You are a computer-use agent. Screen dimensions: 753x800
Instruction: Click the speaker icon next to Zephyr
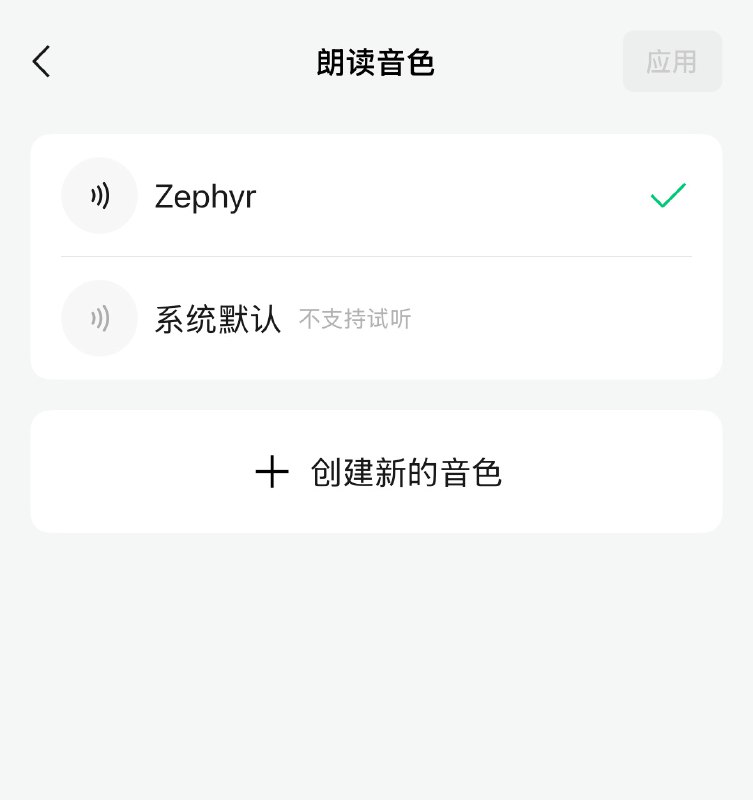[x=99, y=196]
